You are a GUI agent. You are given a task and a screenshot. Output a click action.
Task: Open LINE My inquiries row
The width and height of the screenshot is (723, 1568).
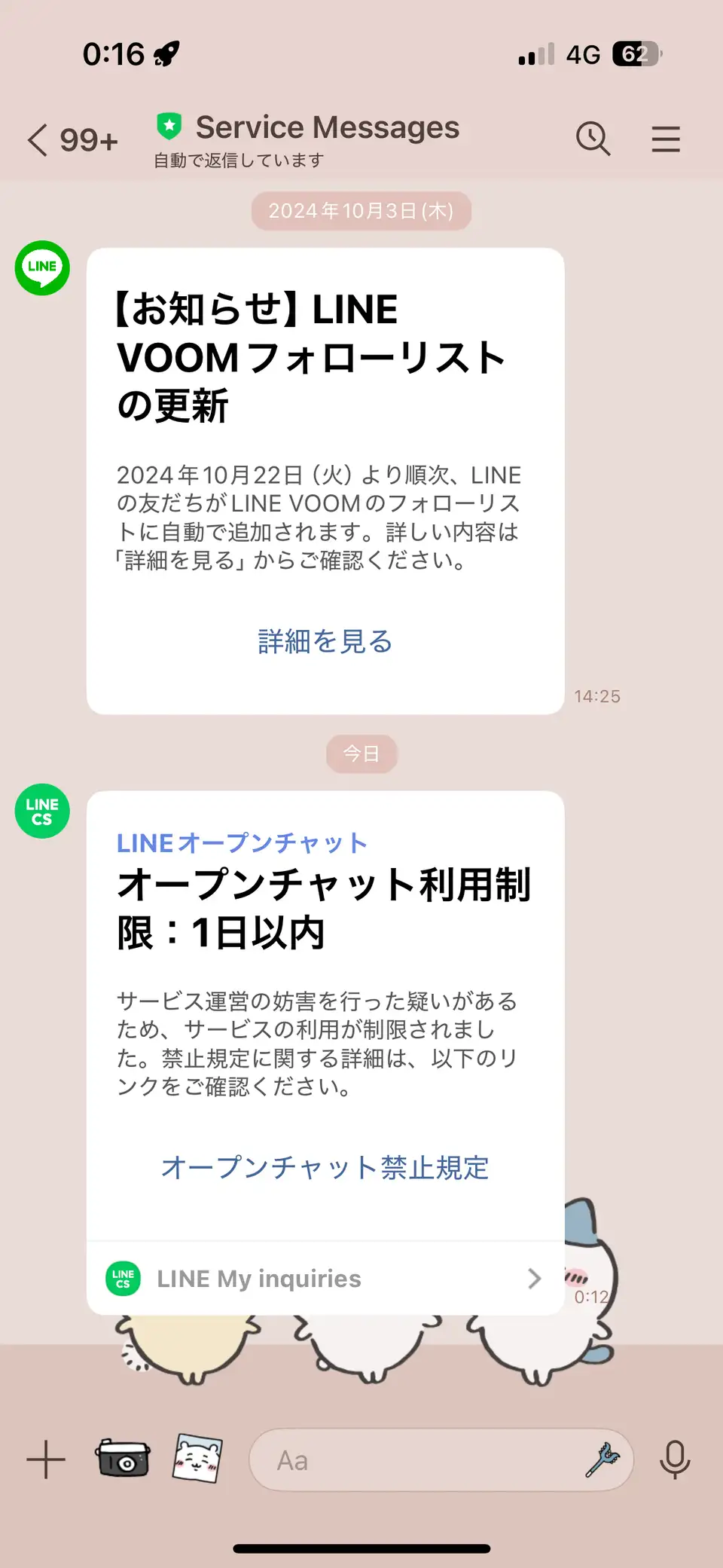point(325,1279)
